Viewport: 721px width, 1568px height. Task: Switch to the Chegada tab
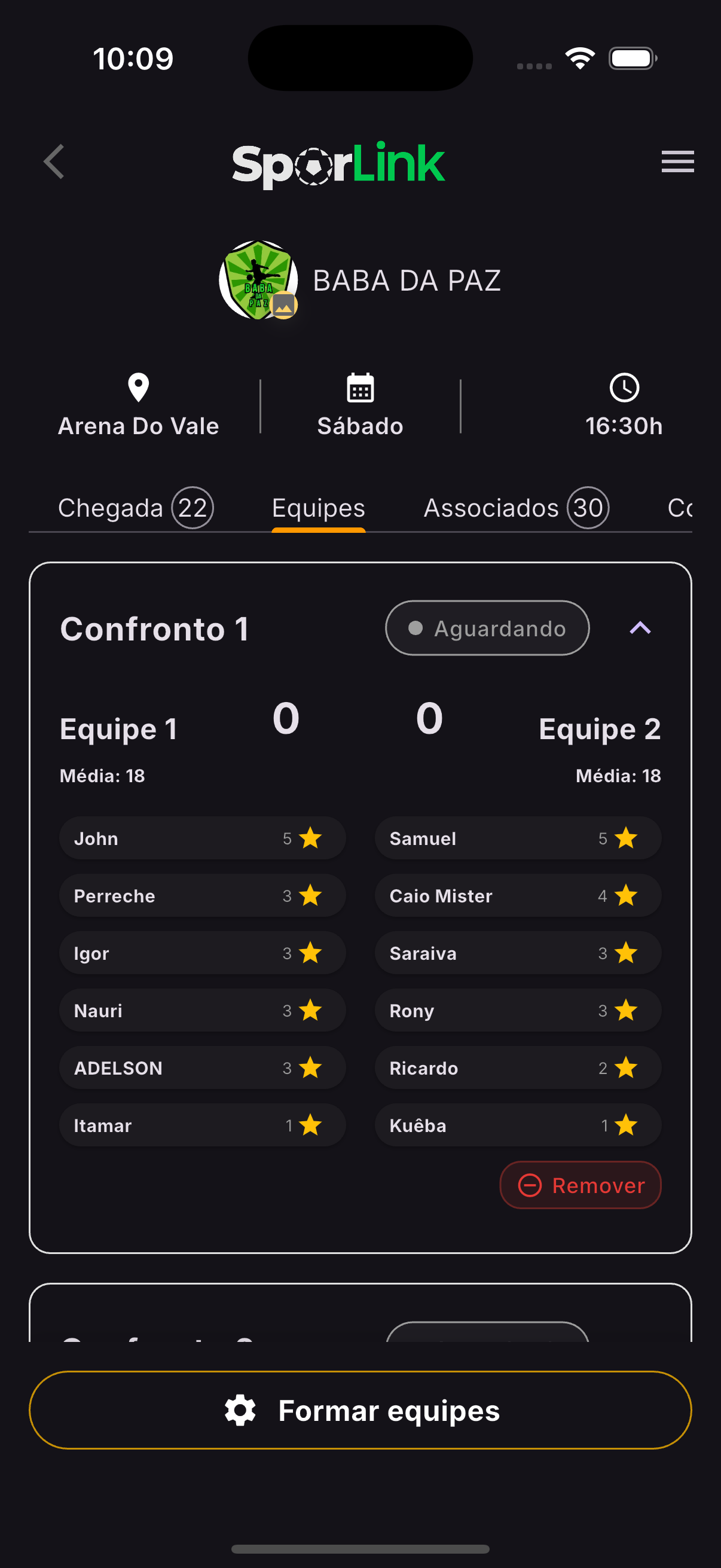coord(135,507)
